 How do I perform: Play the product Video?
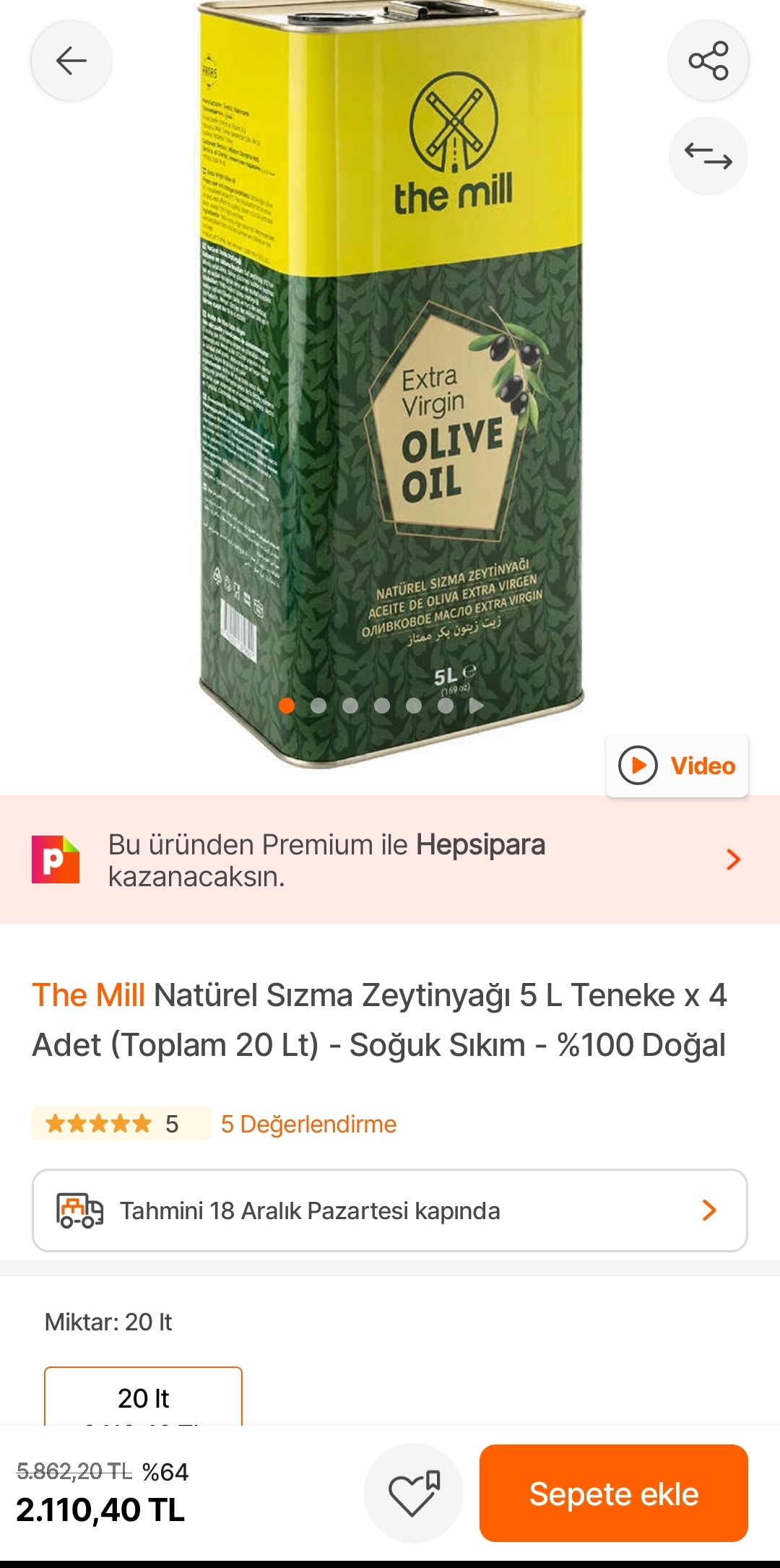[x=677, y=766]
